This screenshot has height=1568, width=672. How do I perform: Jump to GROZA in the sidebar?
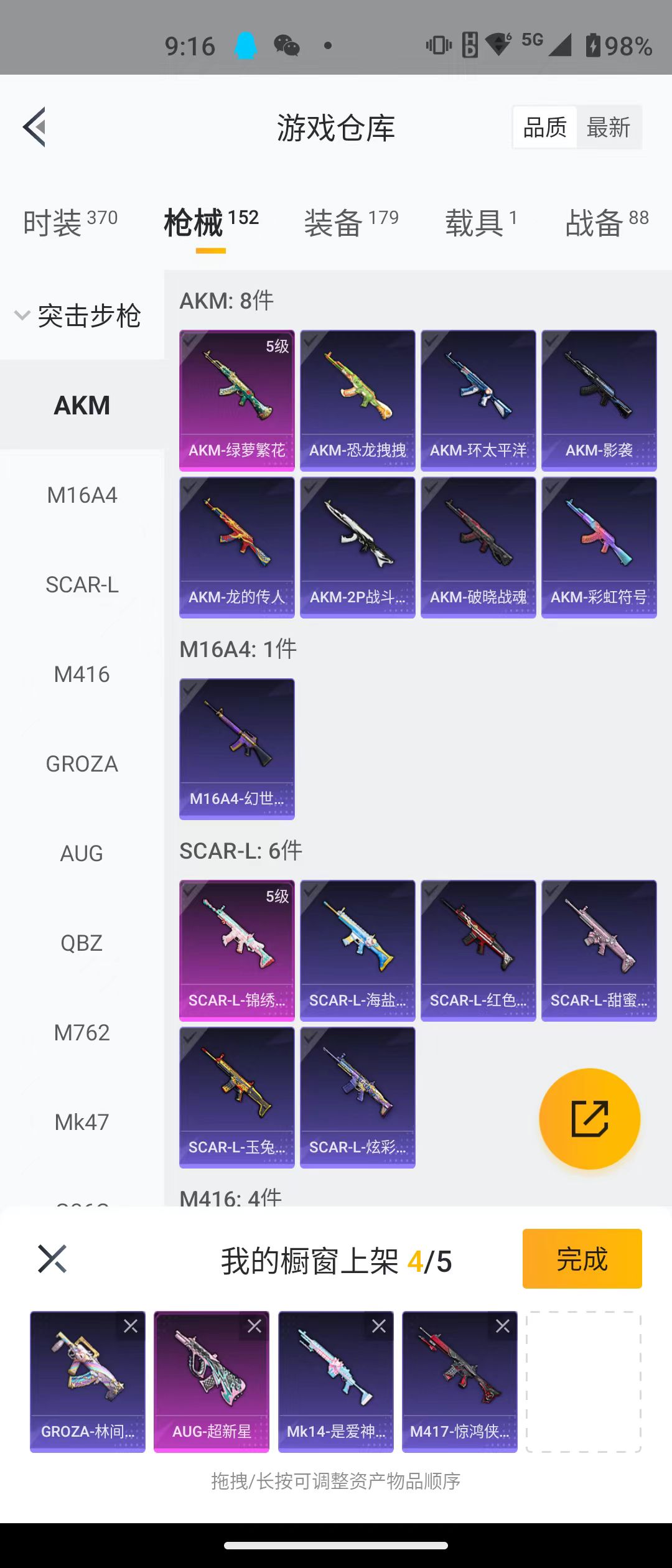82,764
